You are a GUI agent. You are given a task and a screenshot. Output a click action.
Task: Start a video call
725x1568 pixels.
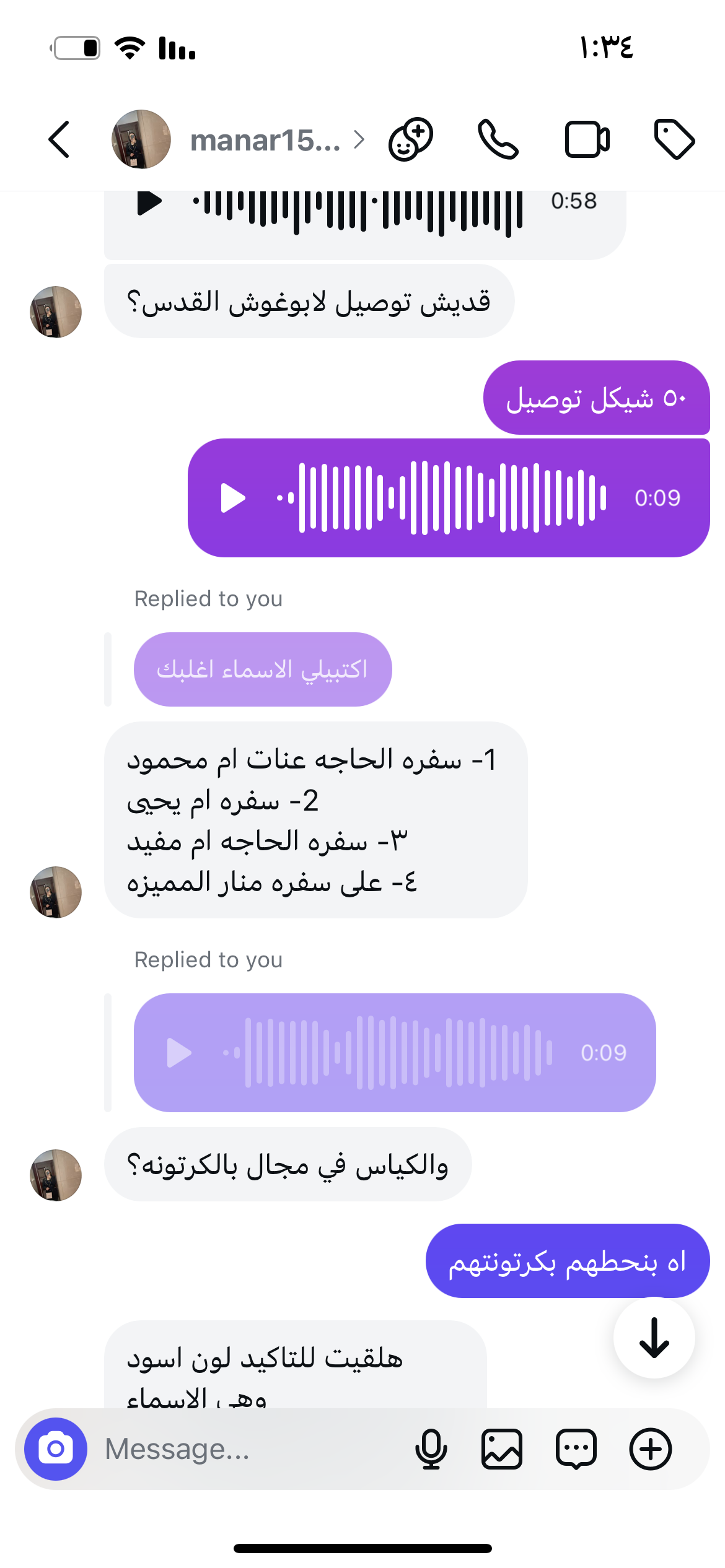click(x=586, y=139)
